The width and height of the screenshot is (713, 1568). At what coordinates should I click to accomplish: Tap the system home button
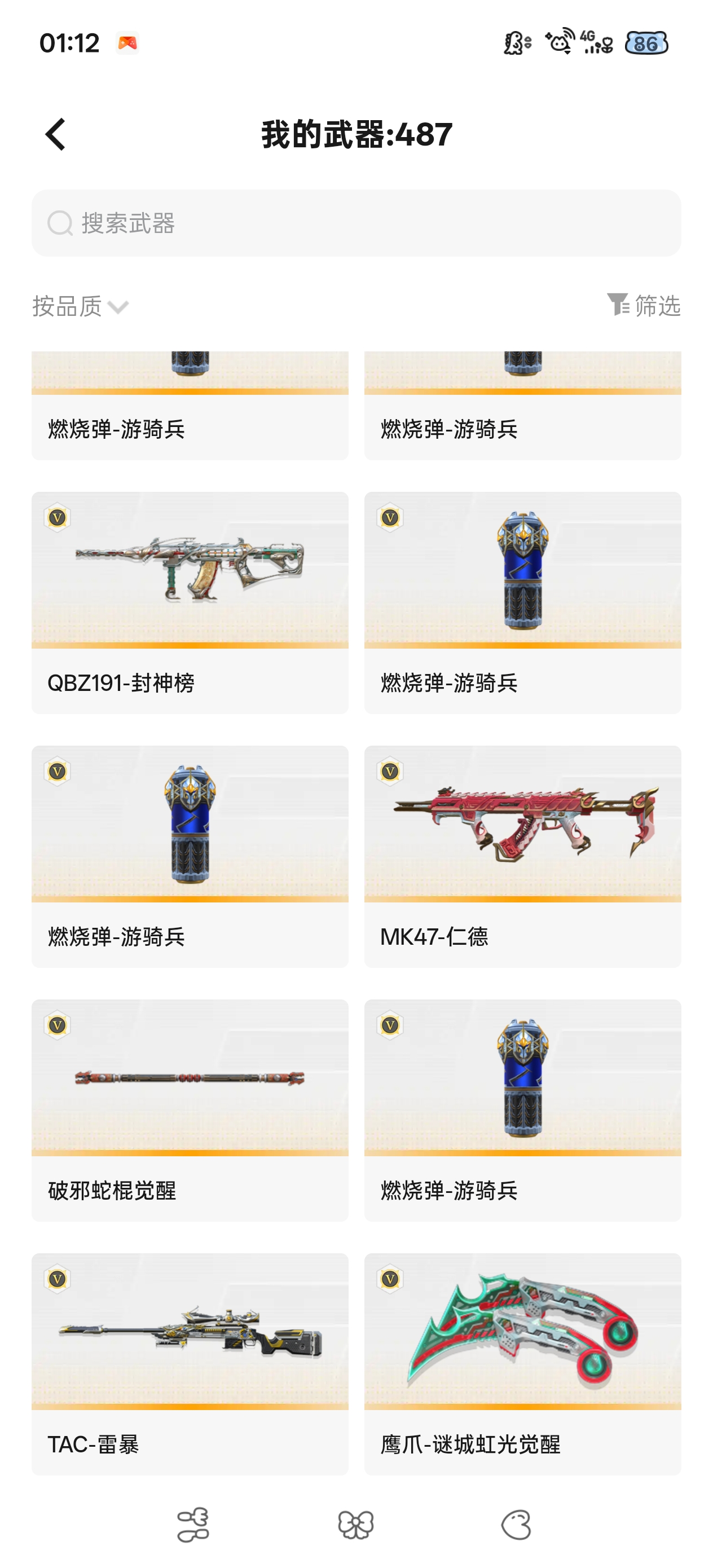click(355, 1525)
